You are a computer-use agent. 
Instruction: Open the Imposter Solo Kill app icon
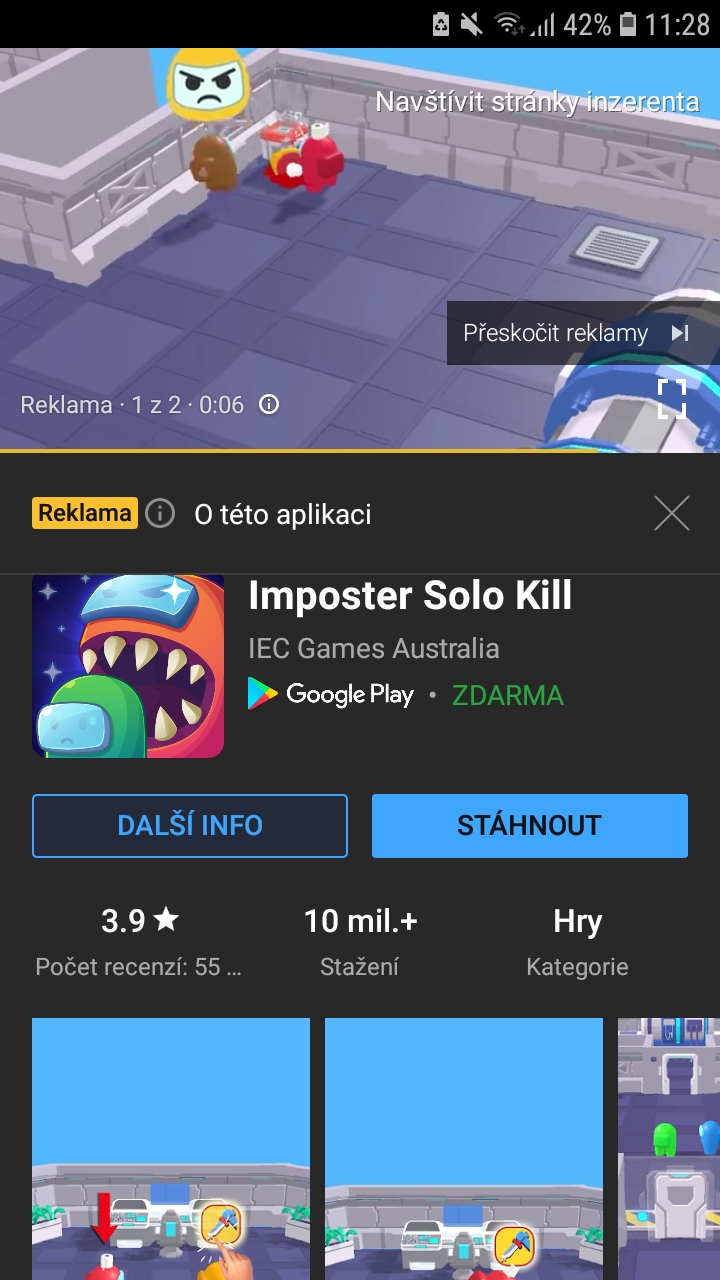[128, 666]
